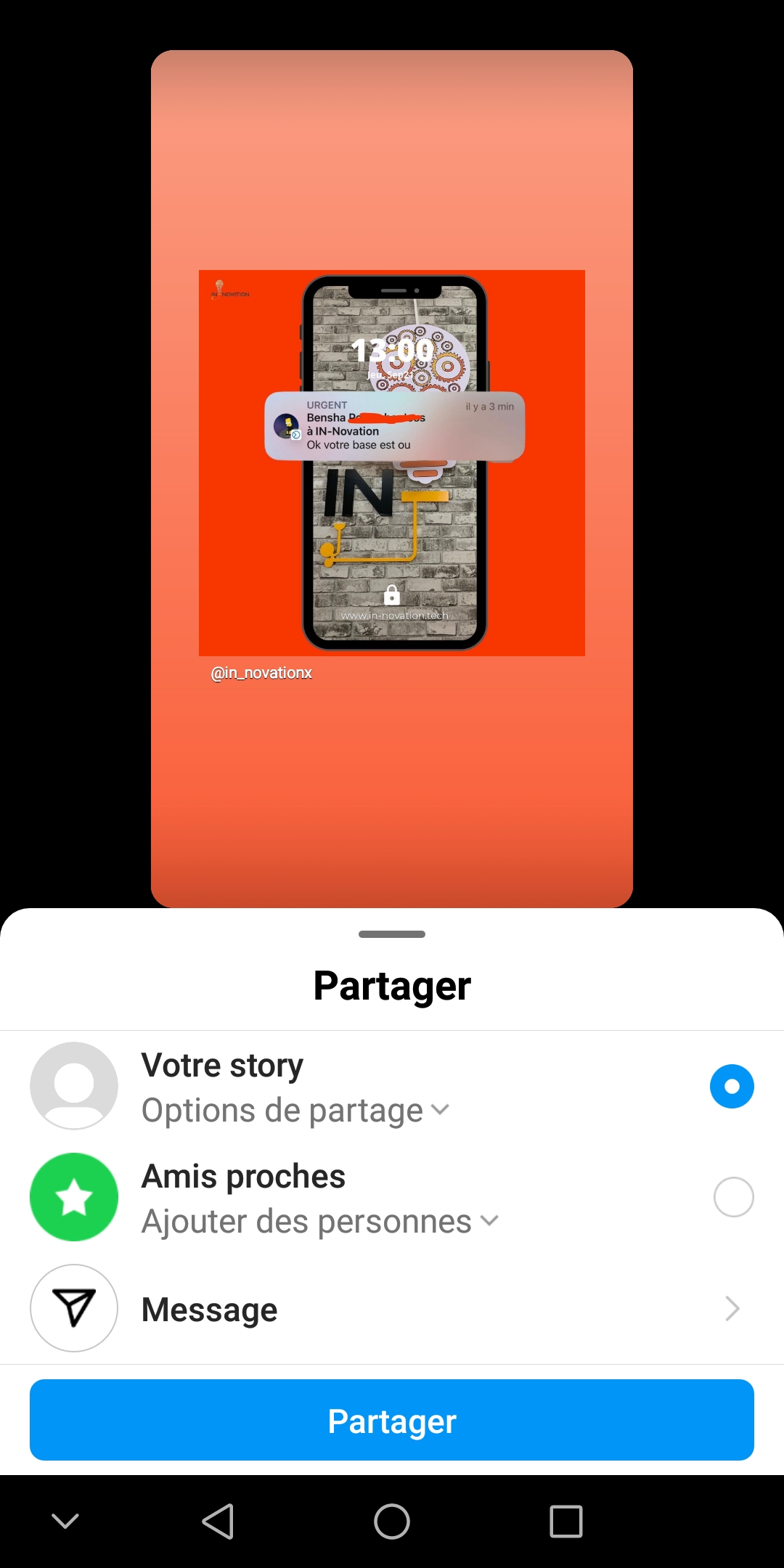The image size is (784, 1568).
Task: Select the Amis proches radio button
Action: [733, 1197]
